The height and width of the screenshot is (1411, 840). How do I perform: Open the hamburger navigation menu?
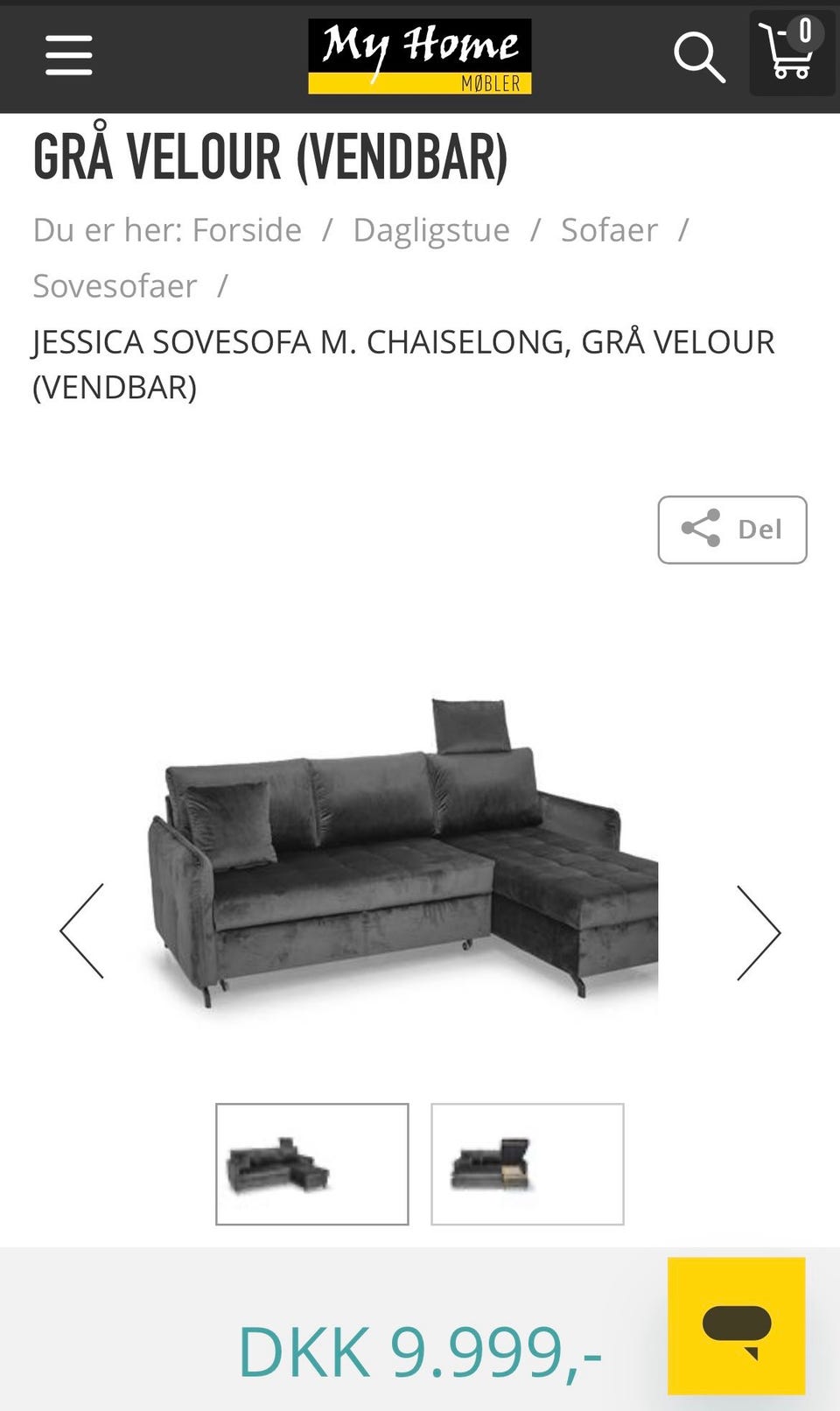pyautogui.click(x=69, y=56)
